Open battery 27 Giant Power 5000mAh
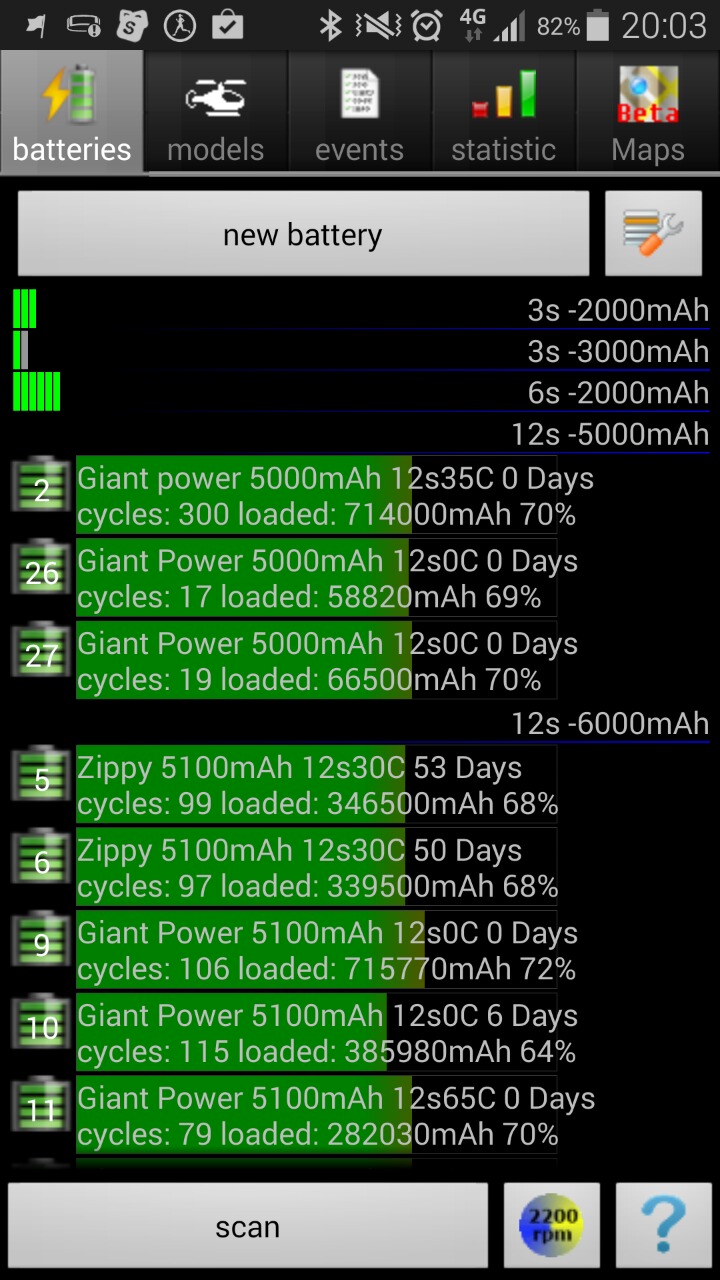This screenshot has width=720, height=1280. click(x=316, y=661)
